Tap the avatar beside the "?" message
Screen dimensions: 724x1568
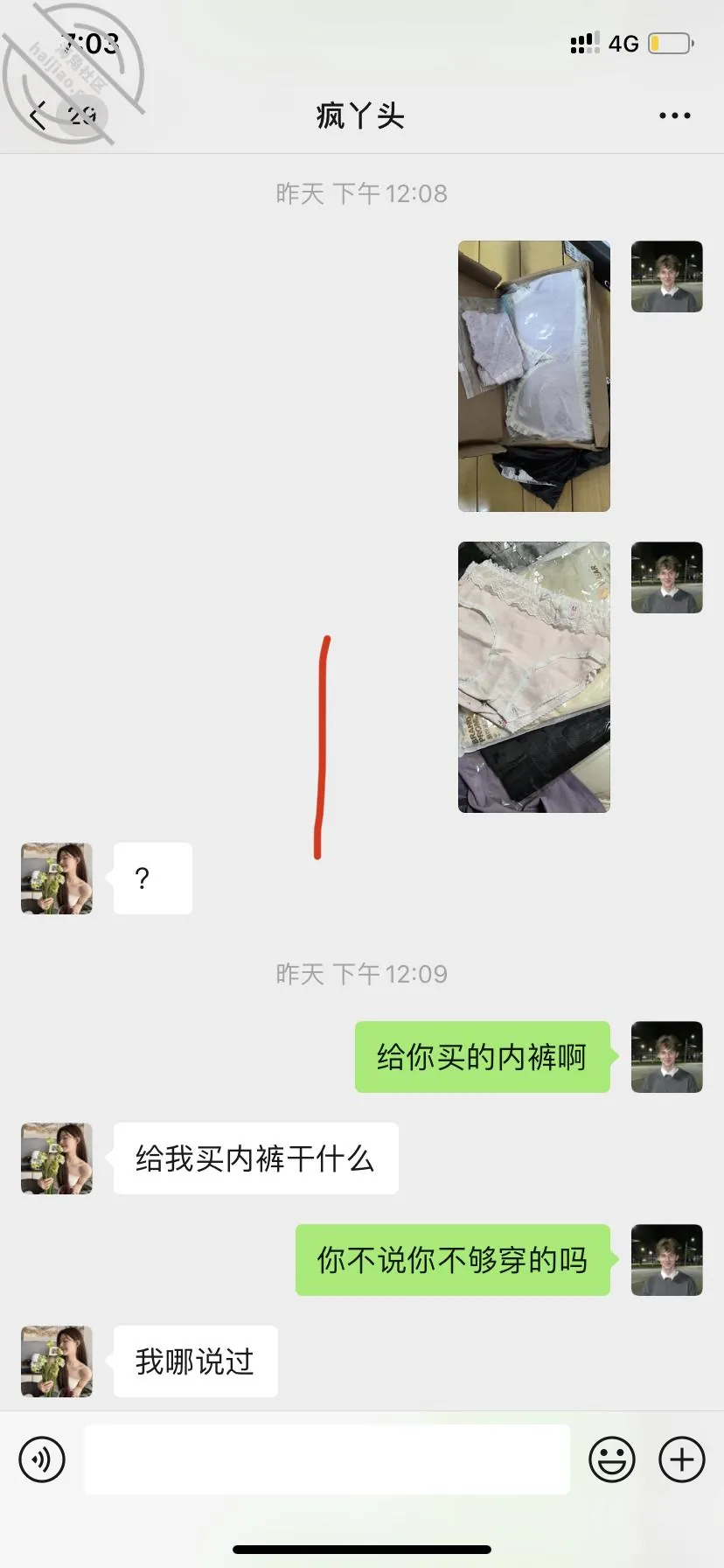57,878
